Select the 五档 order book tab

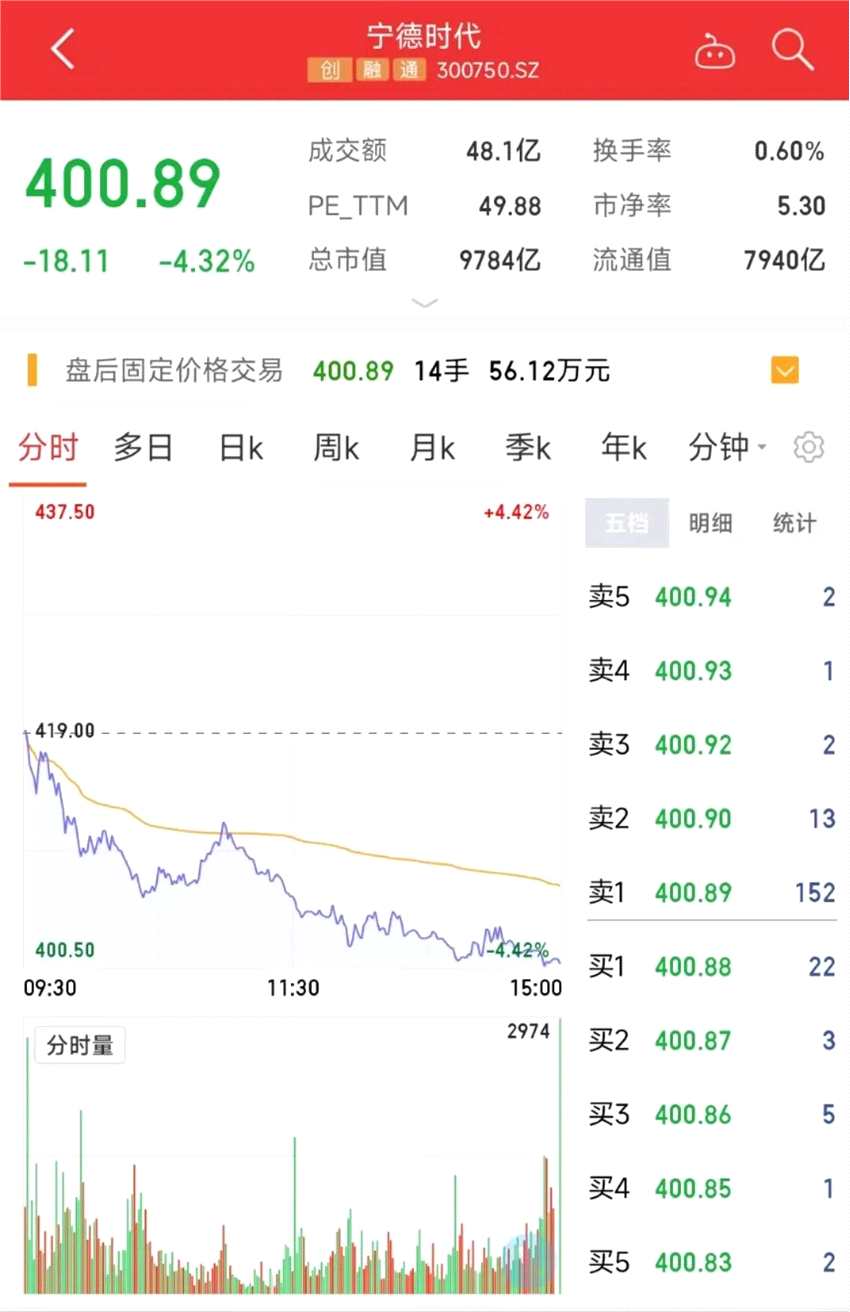point(627,522)
